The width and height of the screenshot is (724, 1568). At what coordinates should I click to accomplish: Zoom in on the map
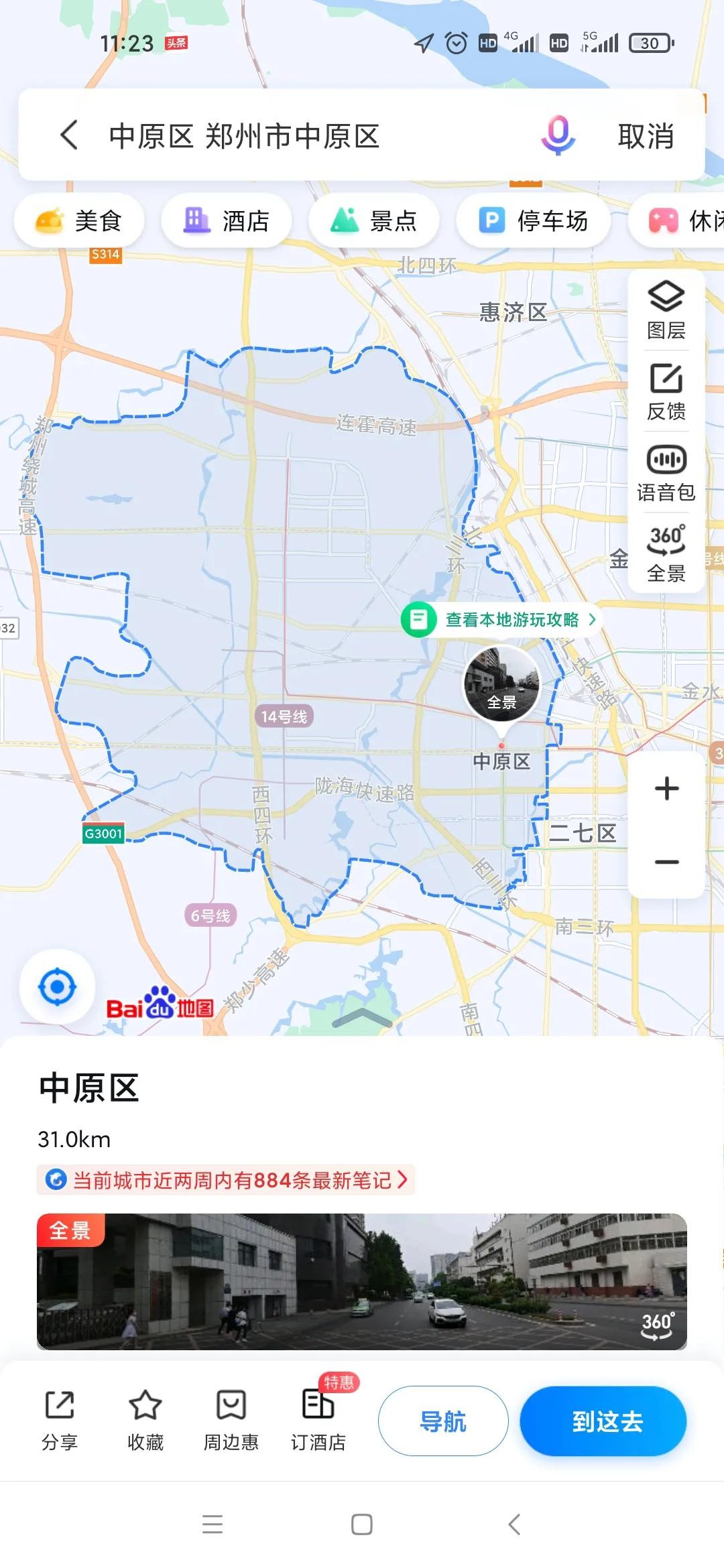[666, 789]
